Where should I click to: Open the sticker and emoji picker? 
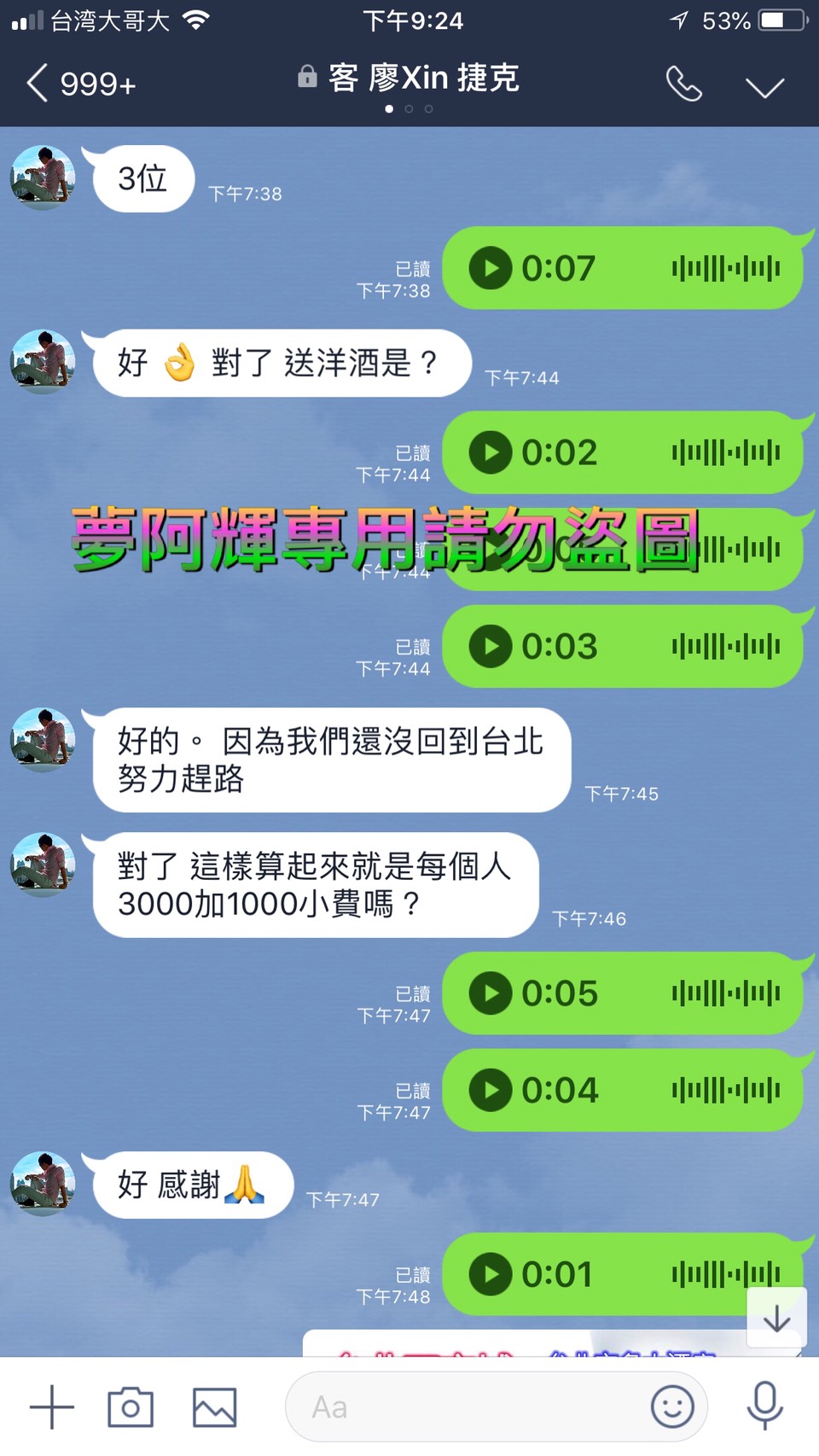(x=672, y=1407)
